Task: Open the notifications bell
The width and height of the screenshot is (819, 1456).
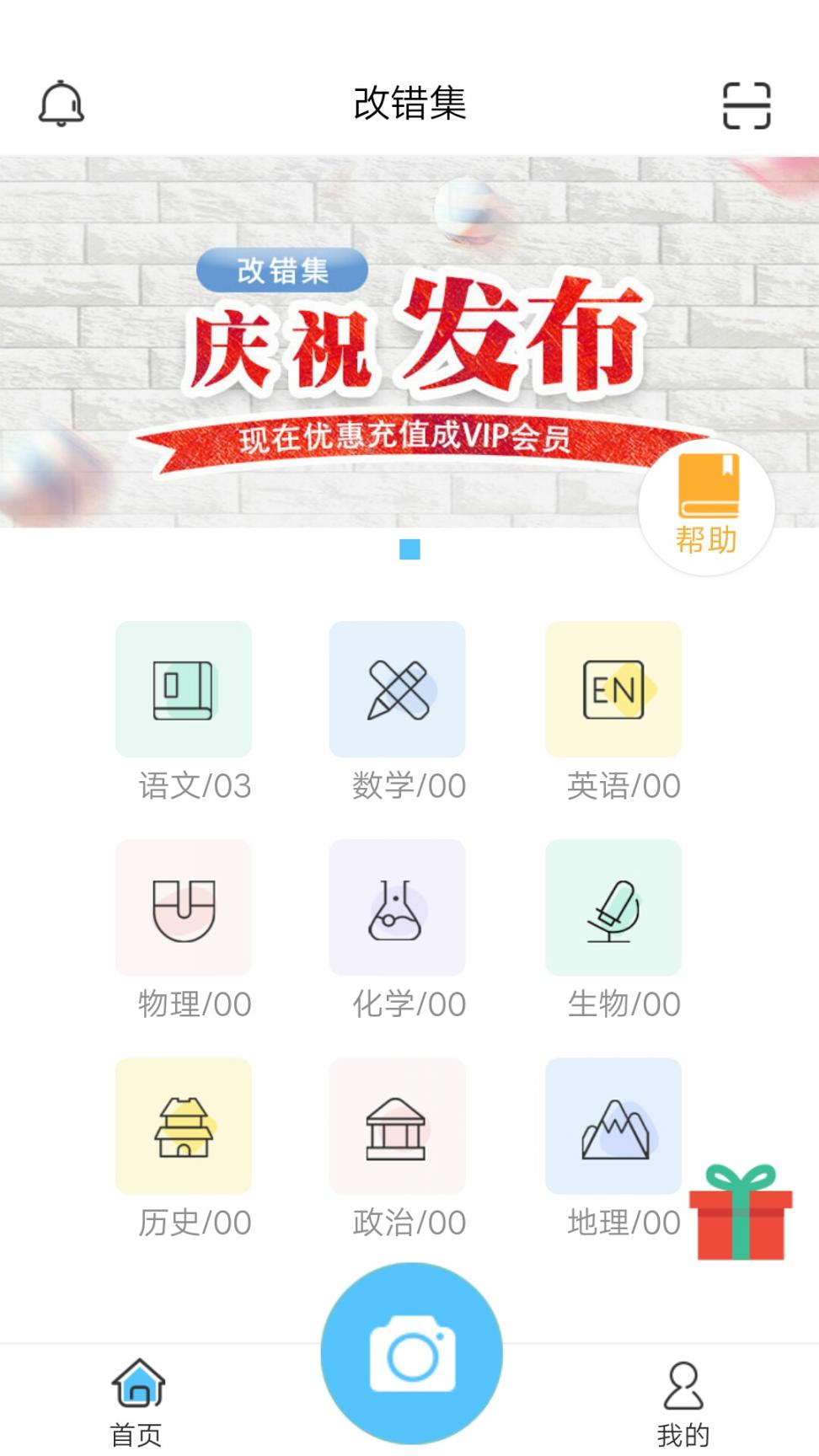Action: point(62,104)
